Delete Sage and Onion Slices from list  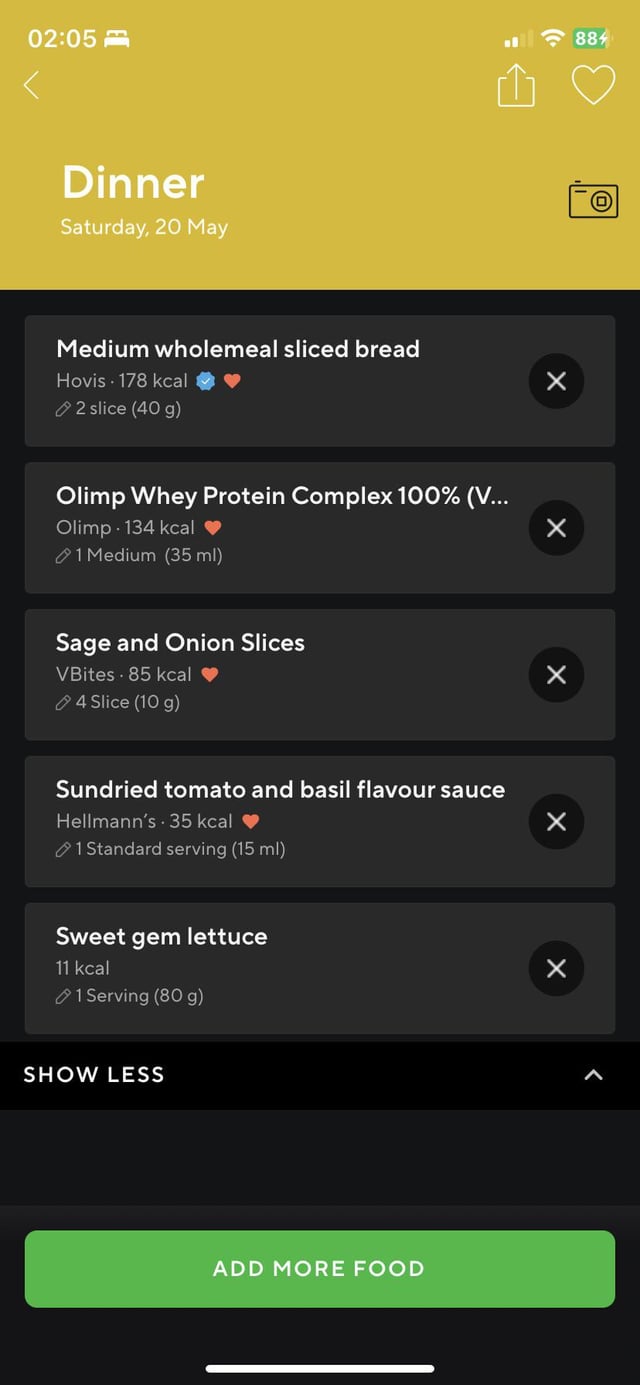(556, 675)
